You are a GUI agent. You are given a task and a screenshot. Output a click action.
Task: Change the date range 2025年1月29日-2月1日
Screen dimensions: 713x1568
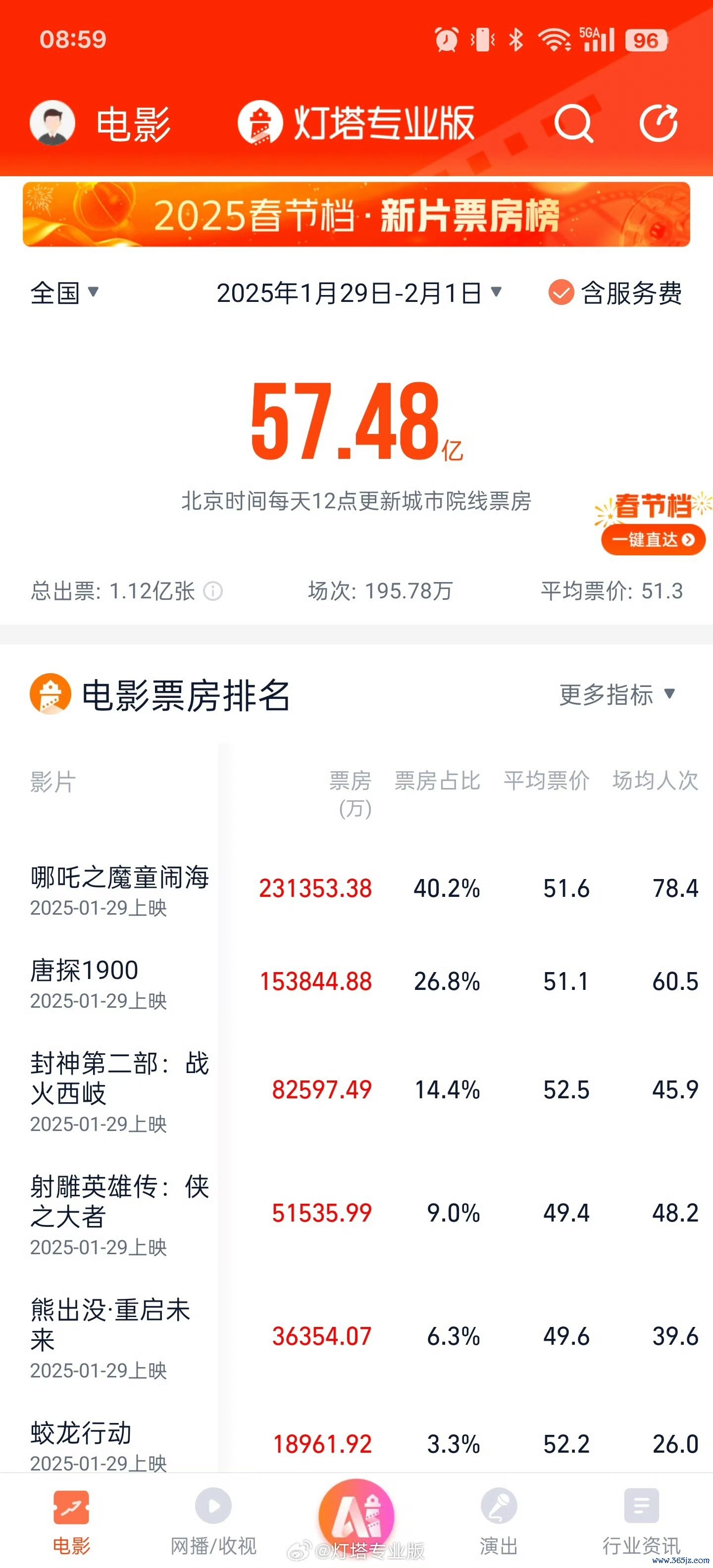pos(358,293)
